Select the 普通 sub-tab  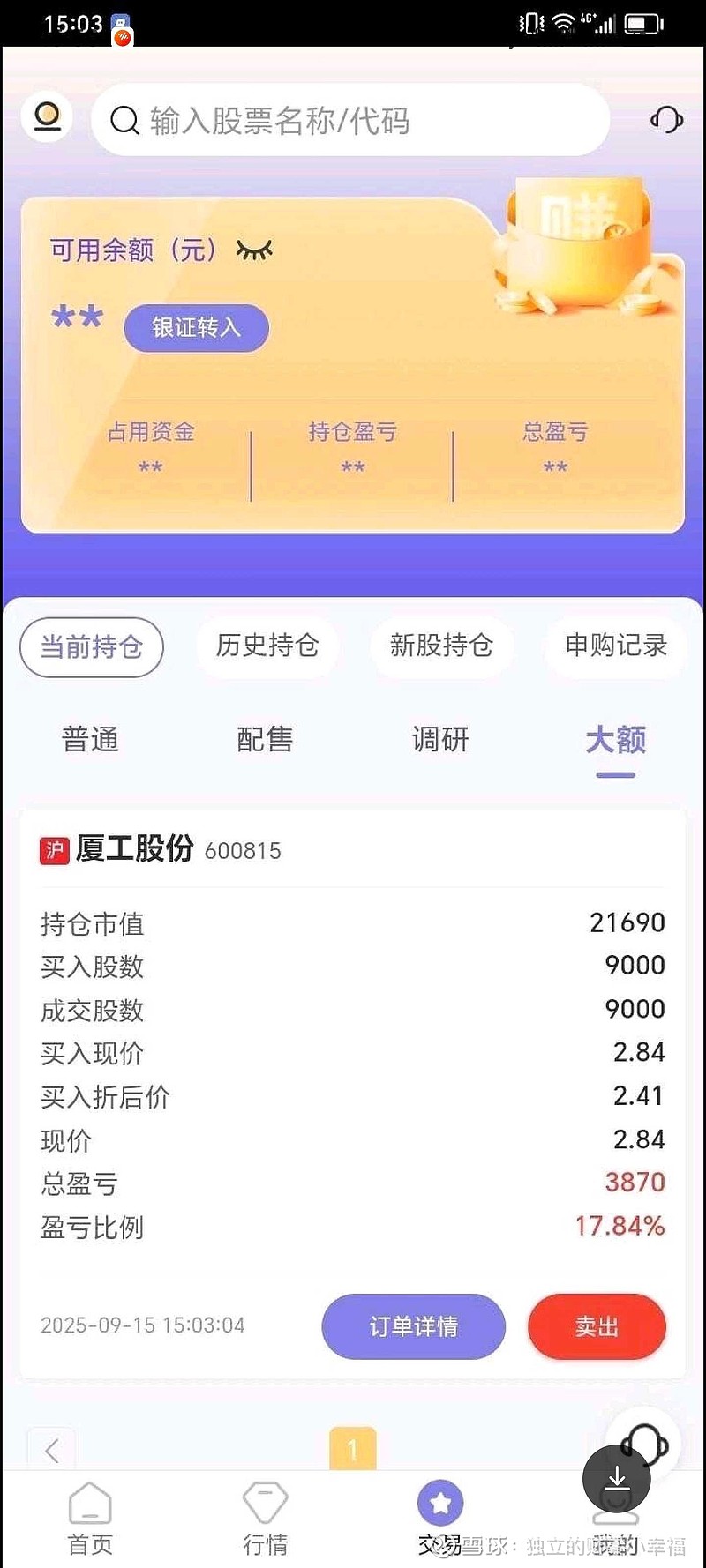(90, 740)
